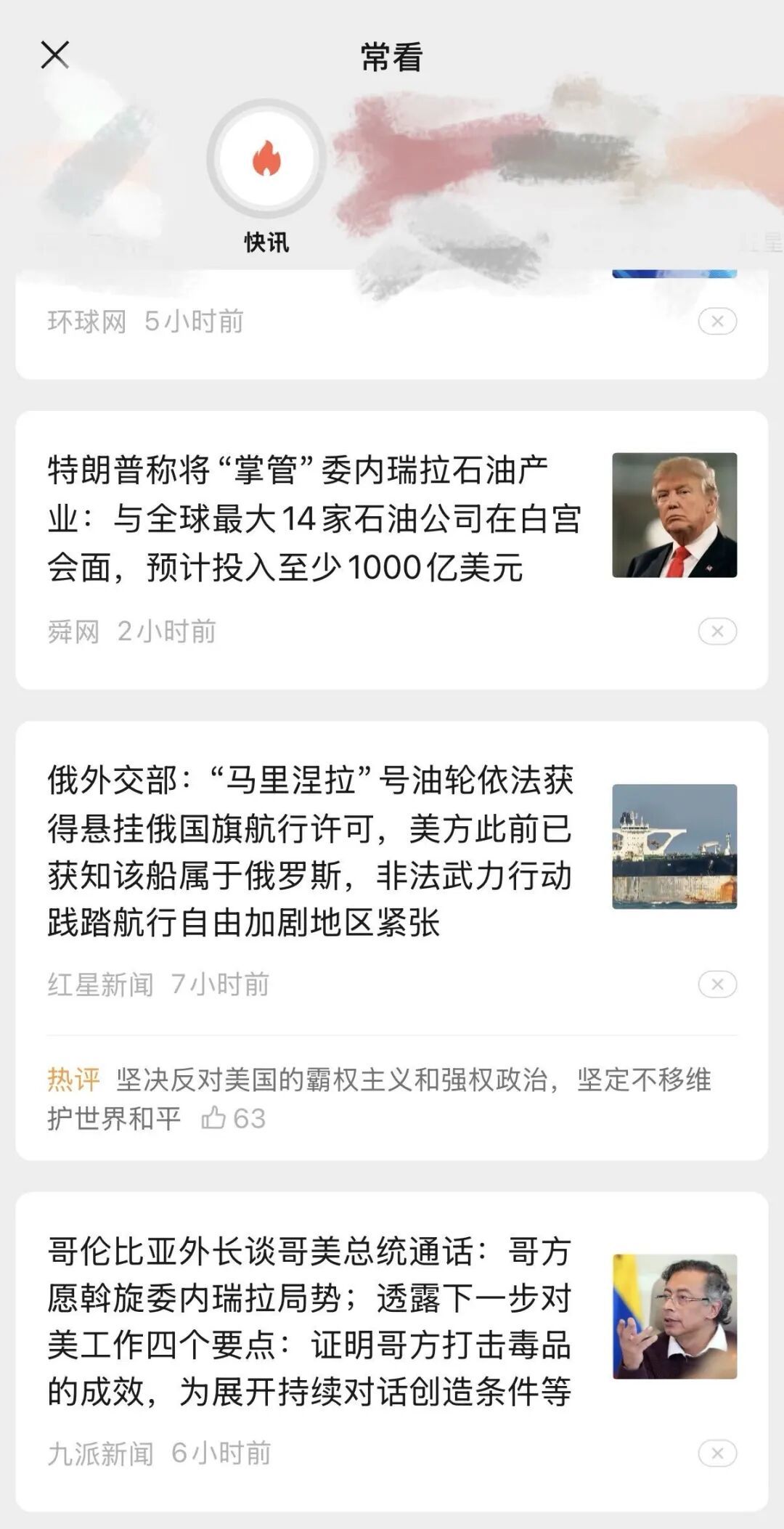Dismiss the 舜网 news card

[717, 632]
